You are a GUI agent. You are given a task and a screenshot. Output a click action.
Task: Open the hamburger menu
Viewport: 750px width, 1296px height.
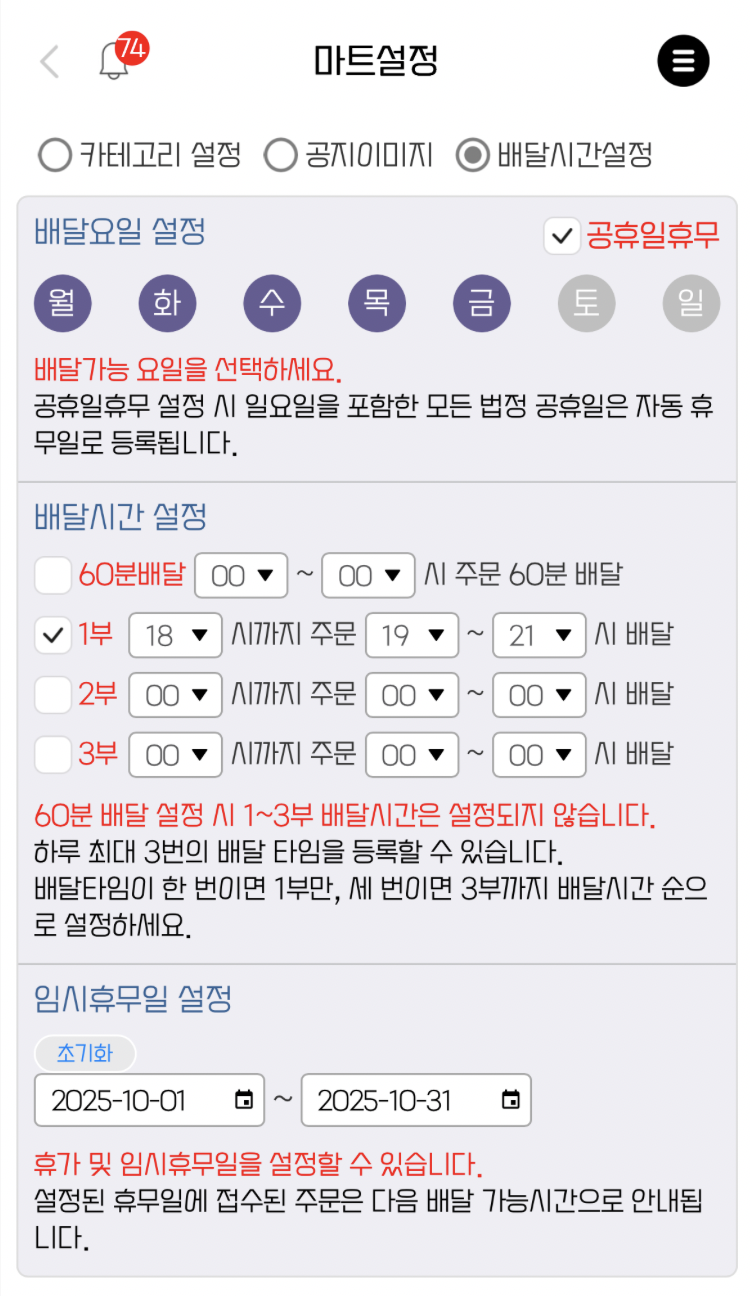[x=683, y=61]
